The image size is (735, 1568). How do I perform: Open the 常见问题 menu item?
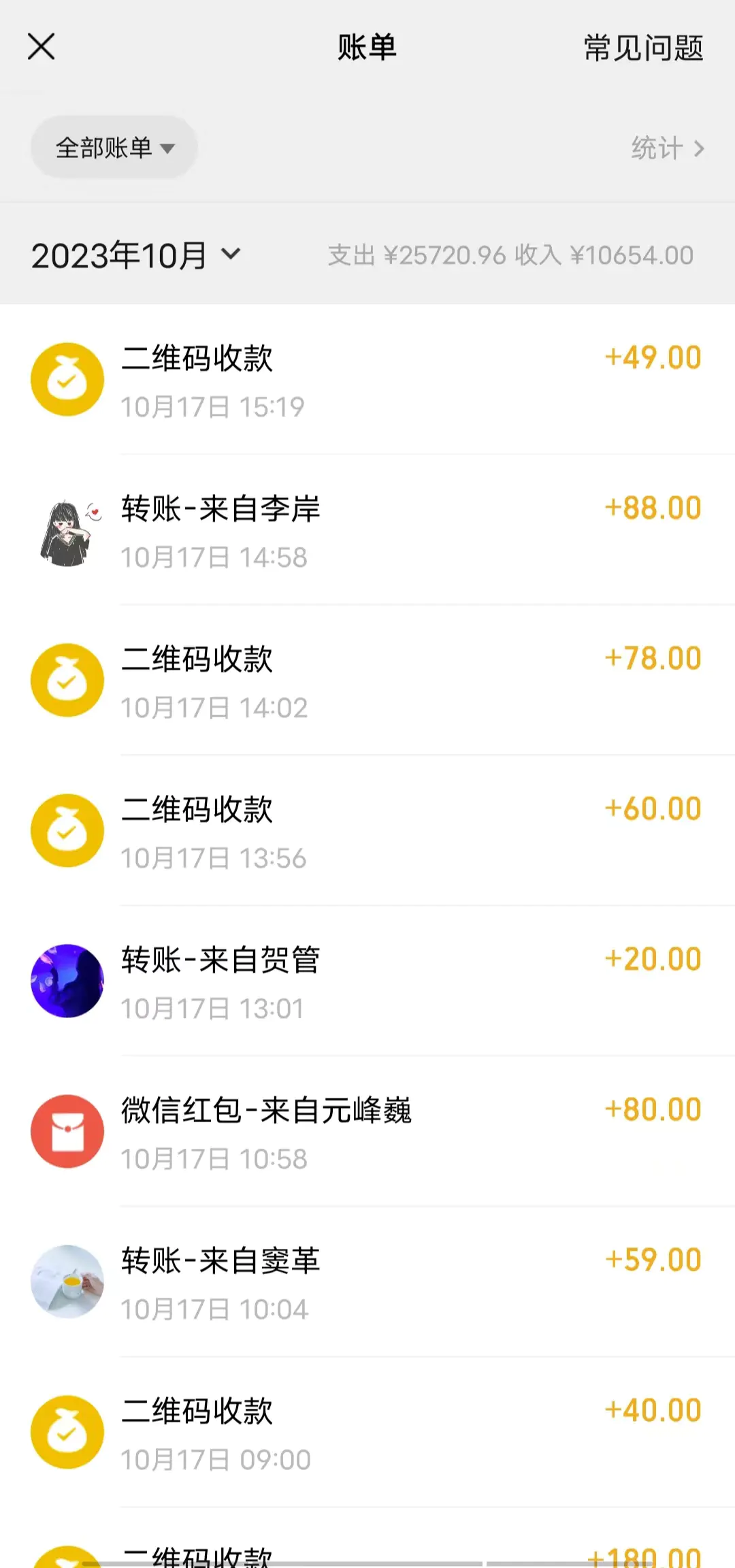(x=642, y=48)
